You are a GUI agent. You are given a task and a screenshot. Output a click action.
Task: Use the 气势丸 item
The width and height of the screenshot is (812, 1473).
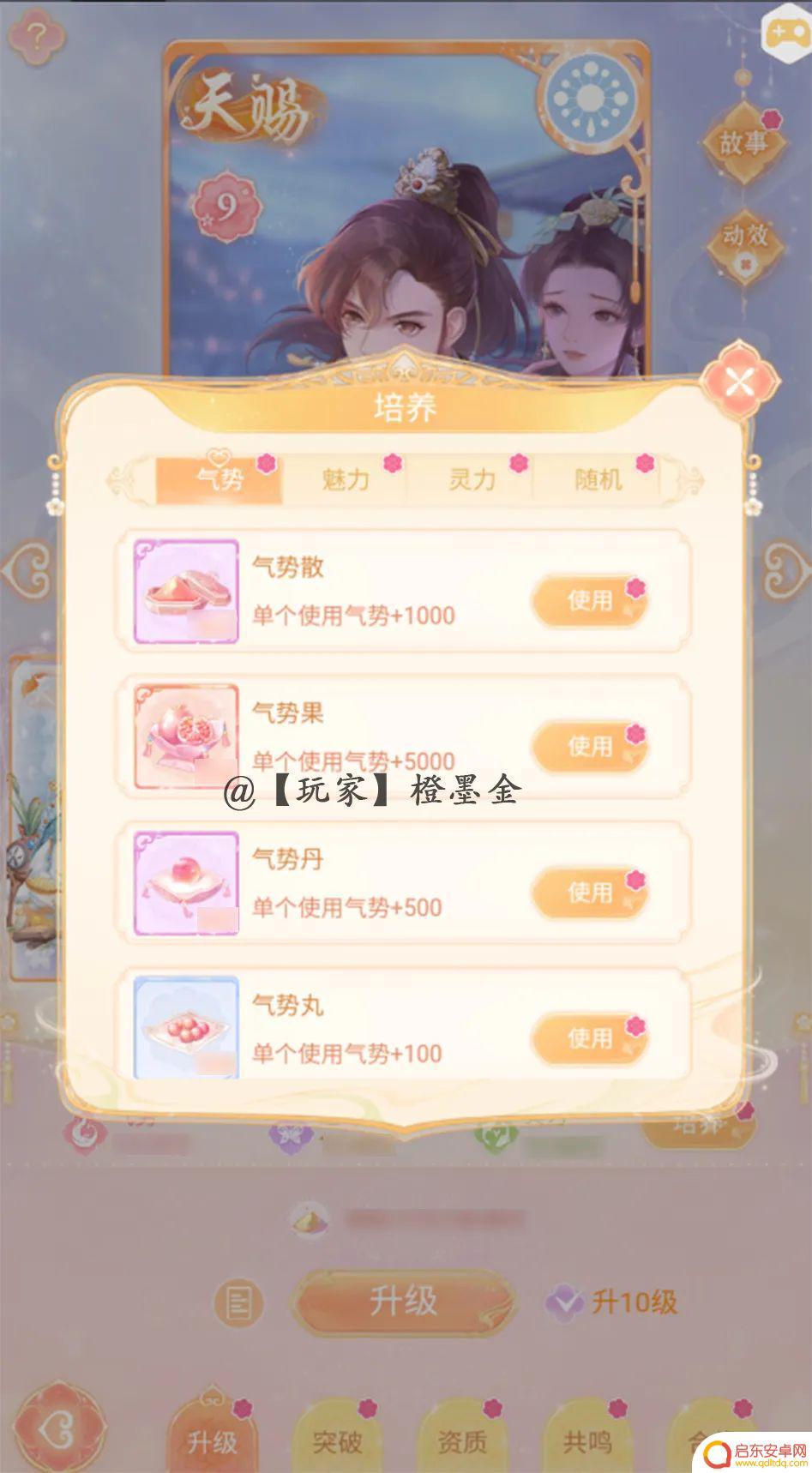click(589, 1039)
